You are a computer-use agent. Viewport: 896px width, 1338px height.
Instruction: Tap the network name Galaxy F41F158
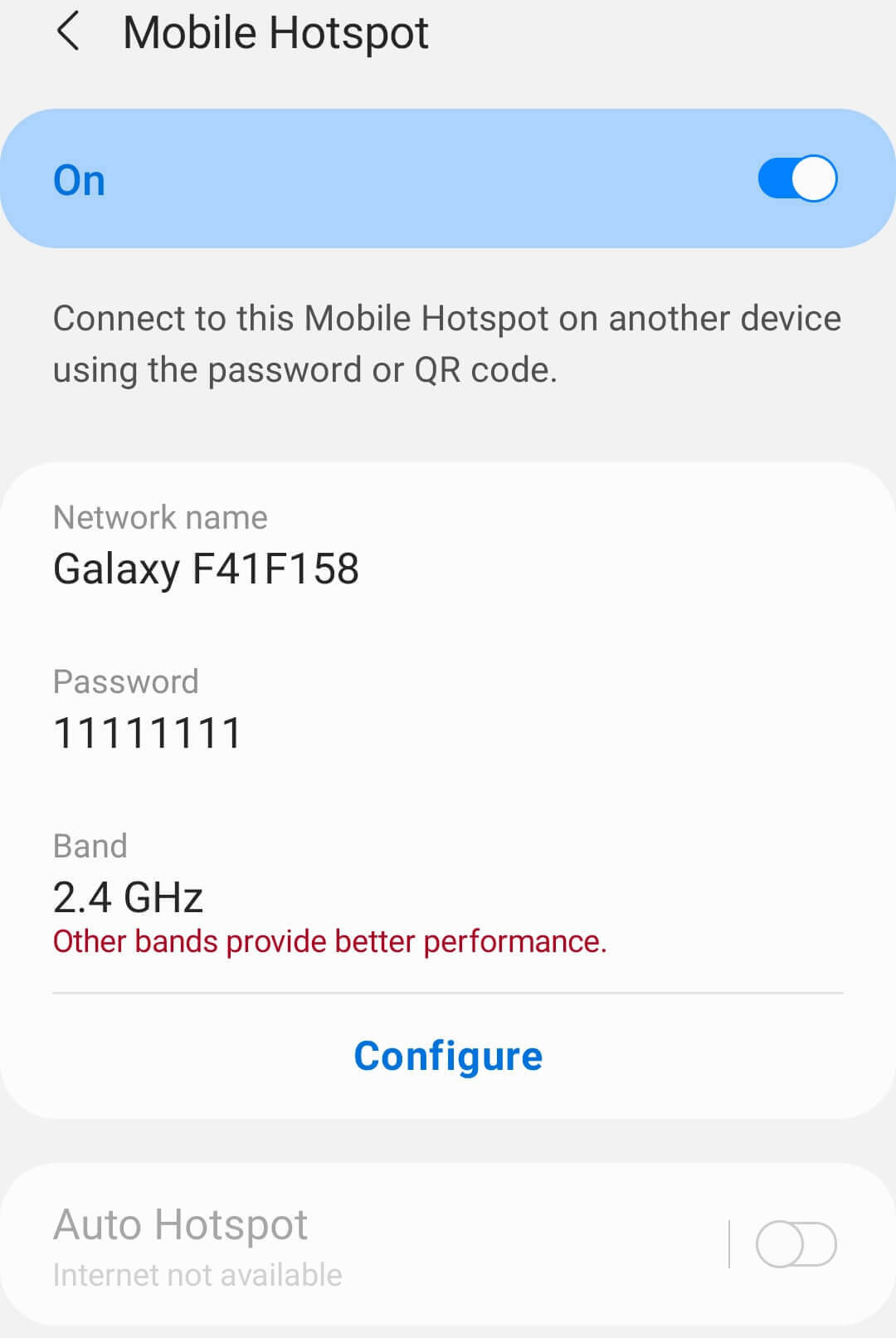pos(206,569)
